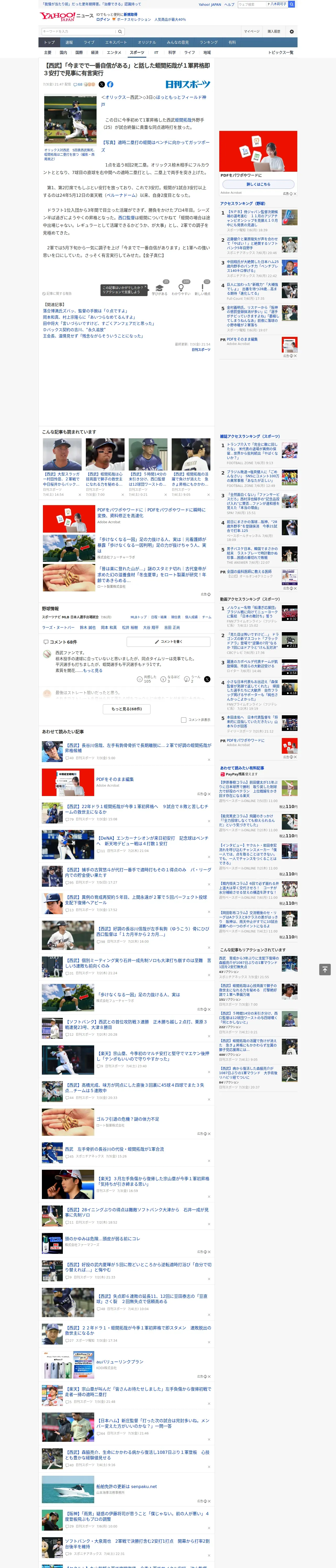Open トピックス一覧 link

(281, 52)
